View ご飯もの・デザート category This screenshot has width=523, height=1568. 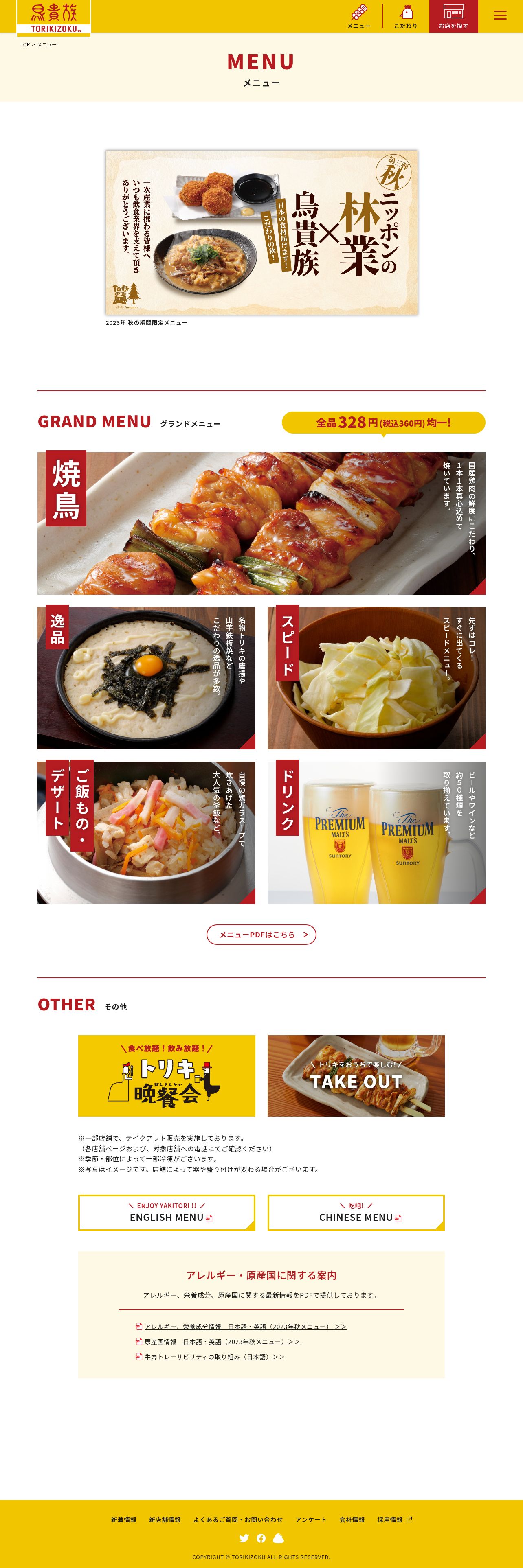click(146, 832)
